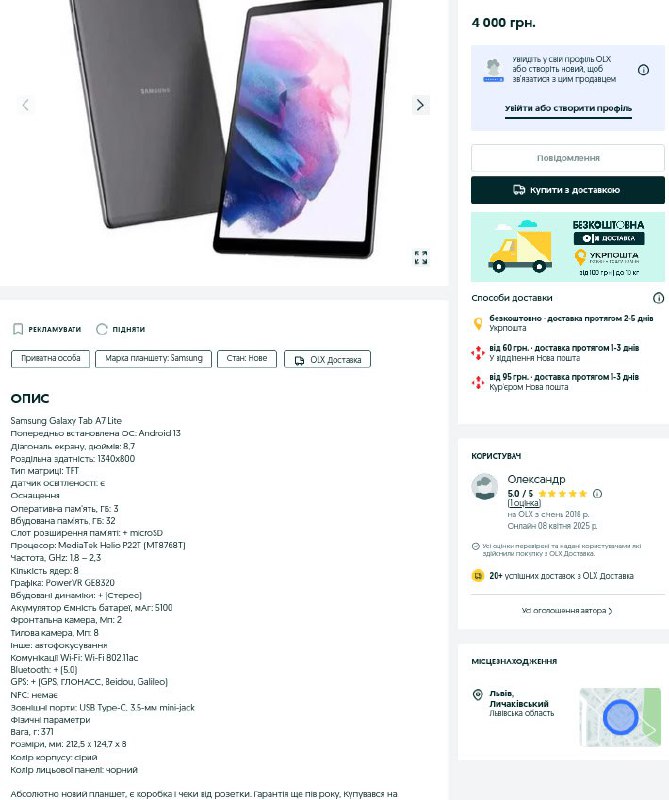Tap the 'OLX Доставка' chip
Viewport: 669px width, 800px height.
[x=328, y=359]
